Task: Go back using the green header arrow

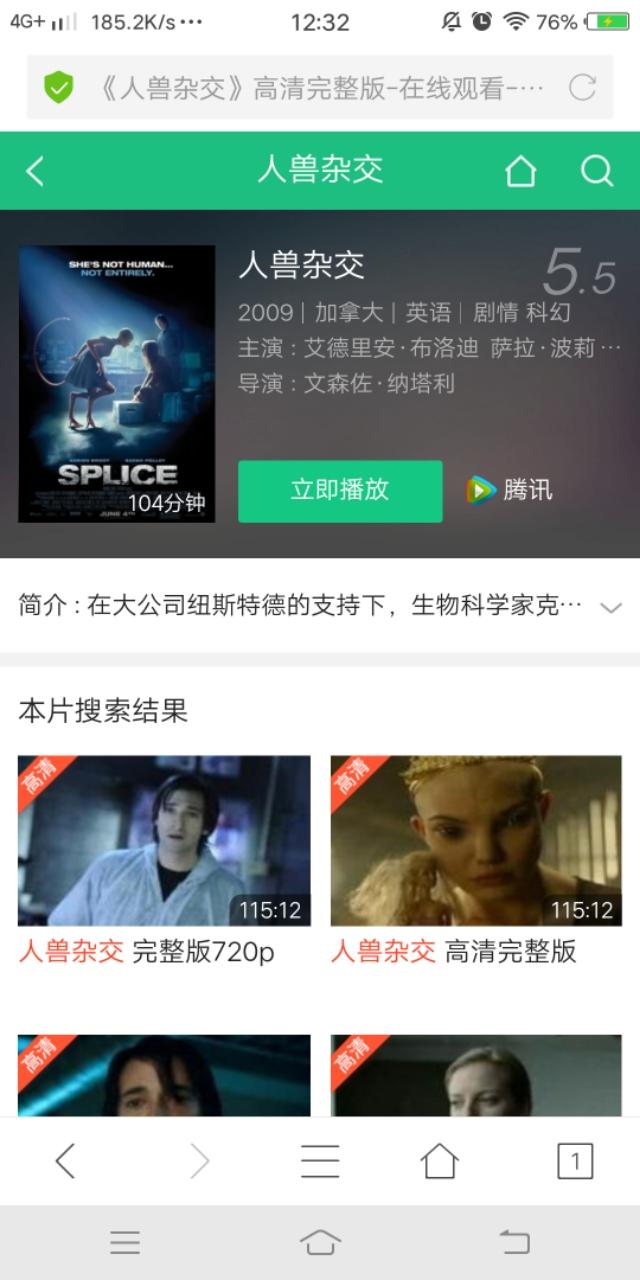Action: (35, 171)
